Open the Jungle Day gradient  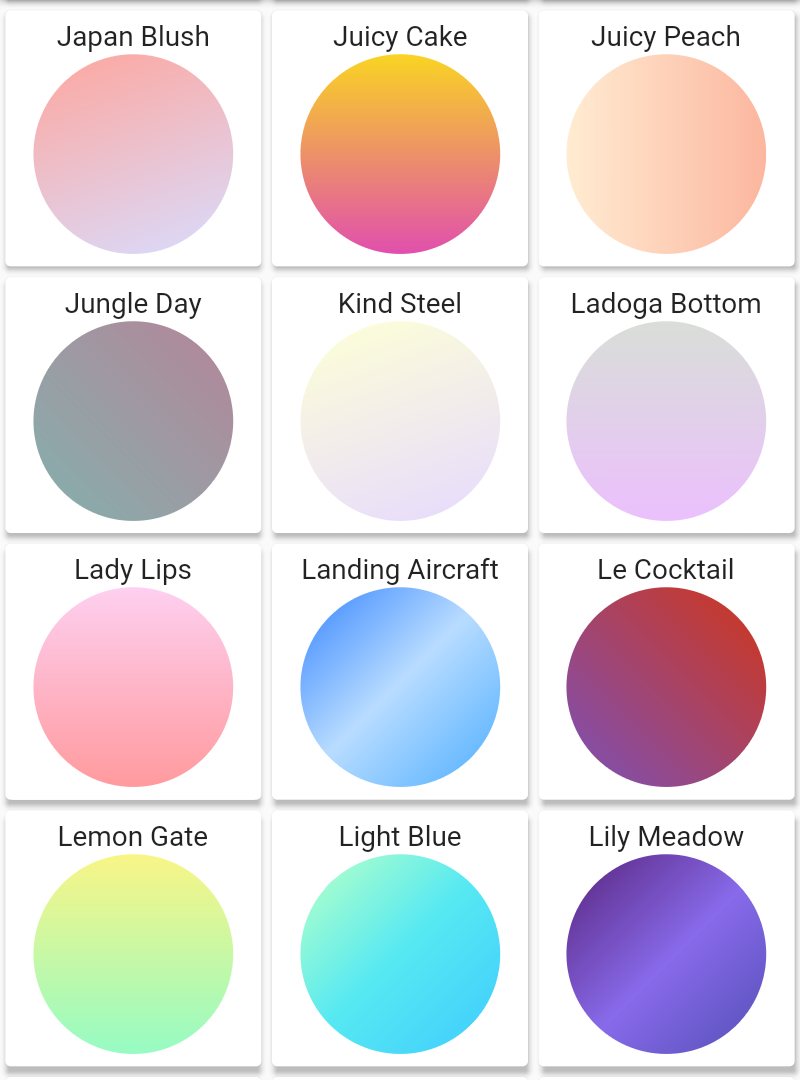(133, 421)
